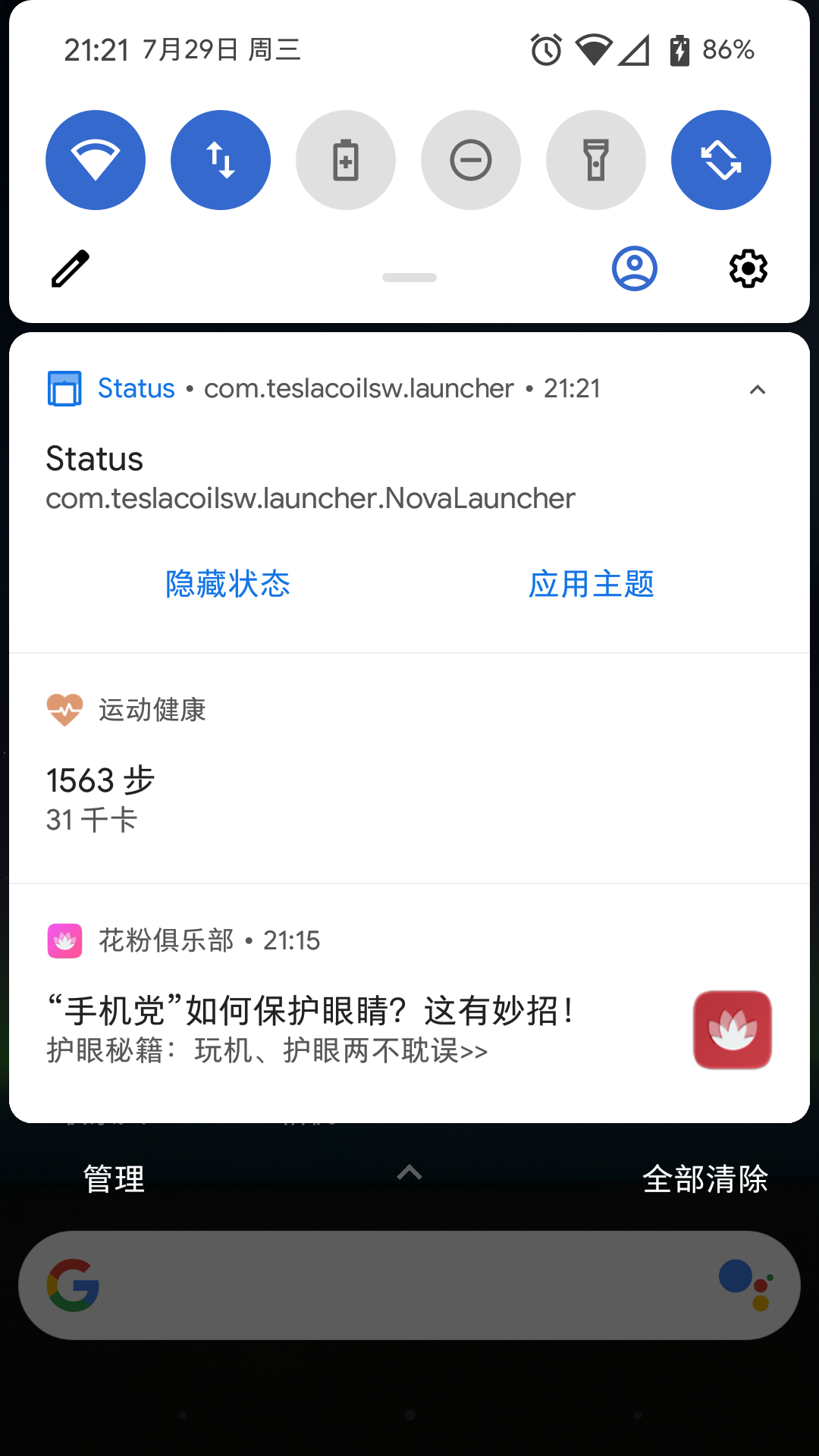Expand the quick settings panel handle
This screenshot has width=819, height=1456.
tap(409, 278)
